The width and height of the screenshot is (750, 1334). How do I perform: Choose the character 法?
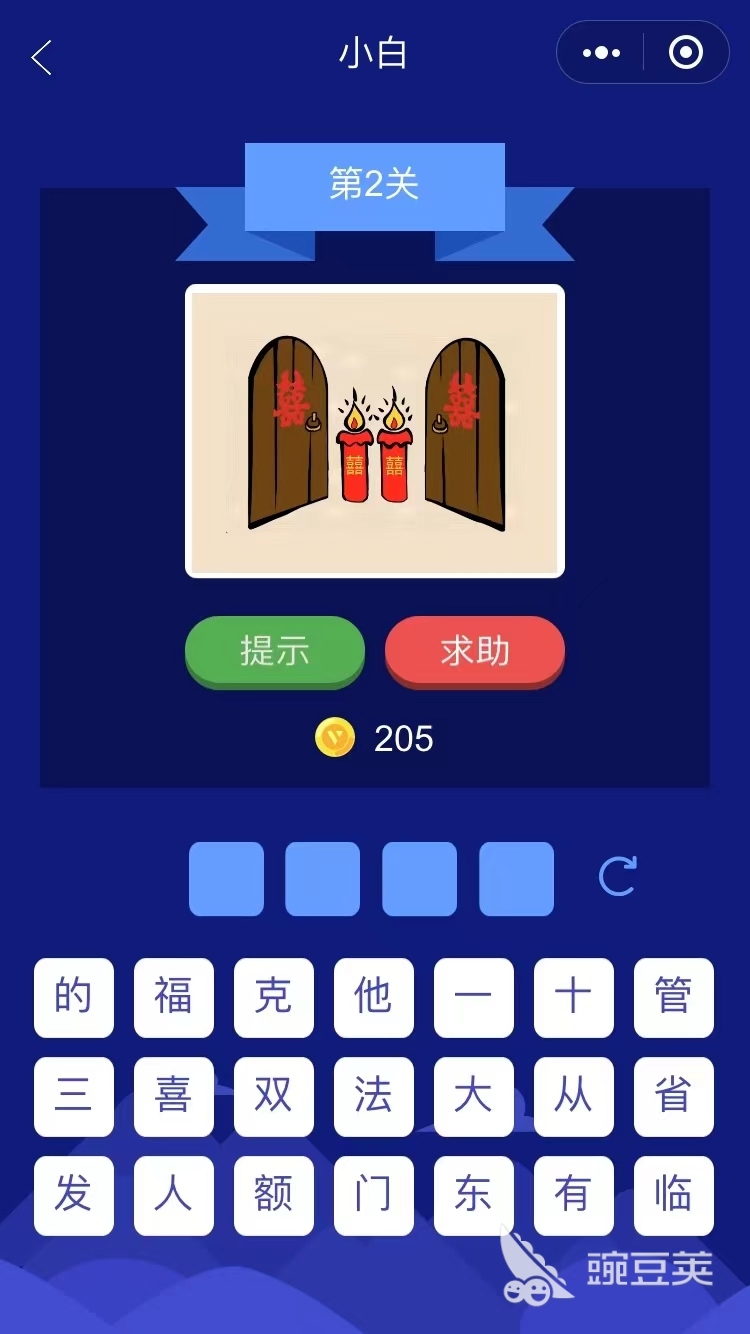tap(373, 1096)
